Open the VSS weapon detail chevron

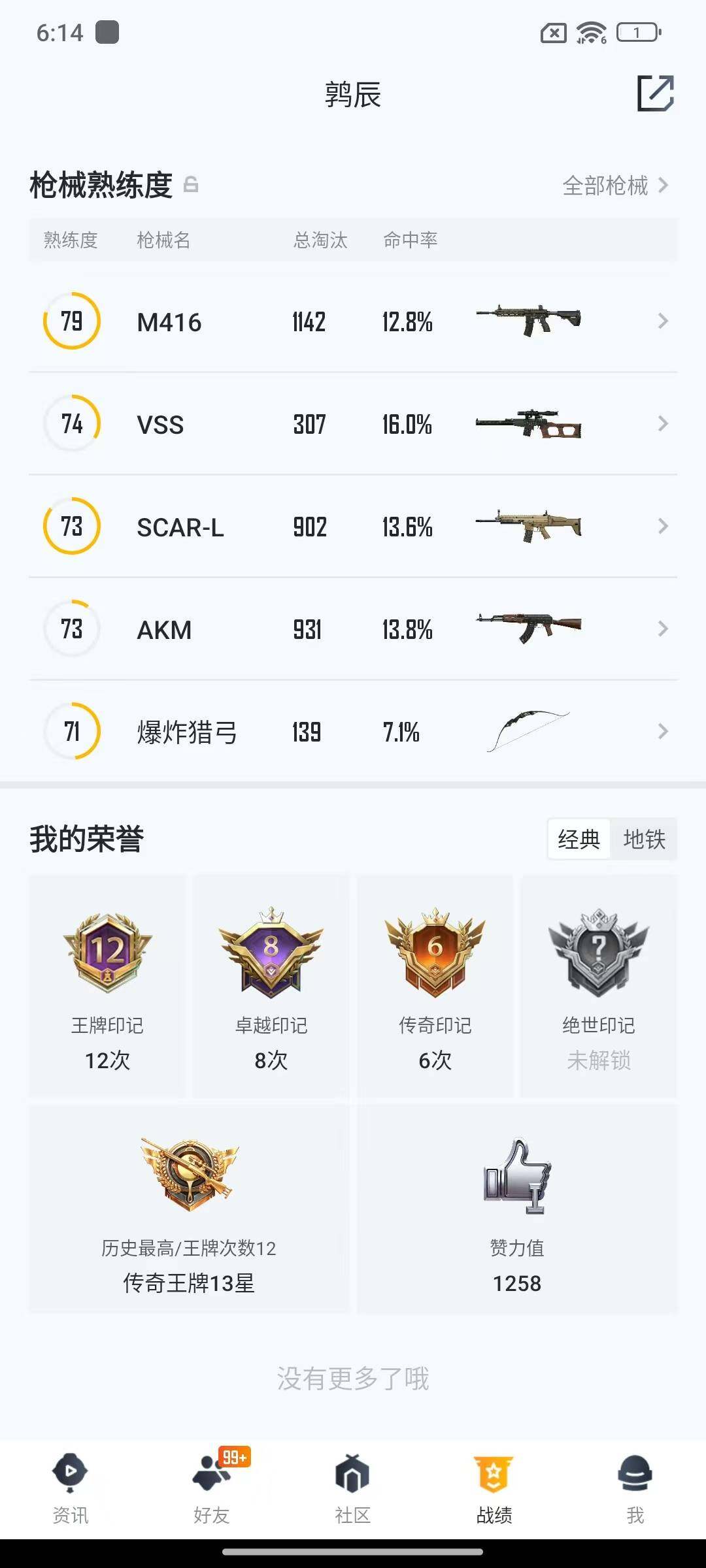tap(665, 424)
